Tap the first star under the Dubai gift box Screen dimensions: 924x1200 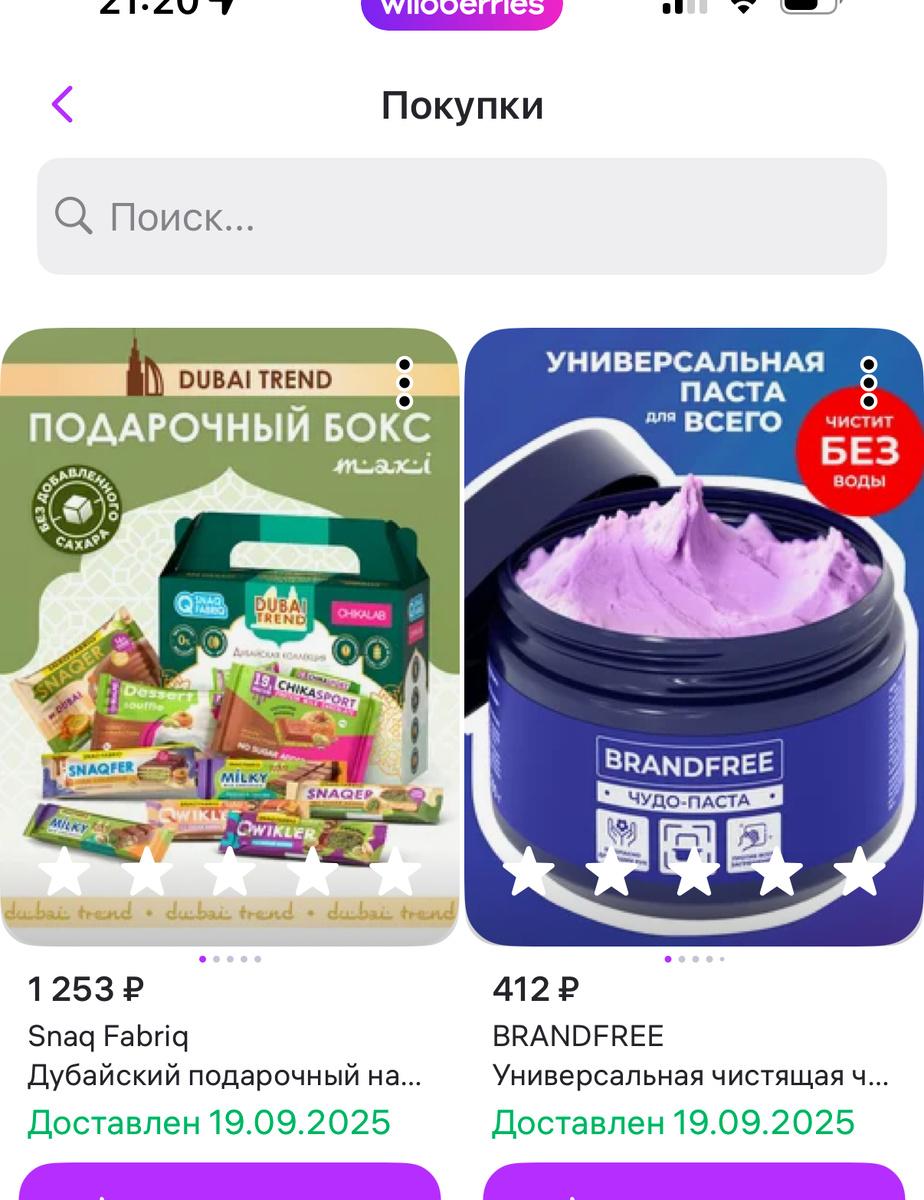[x=65, y=872]
